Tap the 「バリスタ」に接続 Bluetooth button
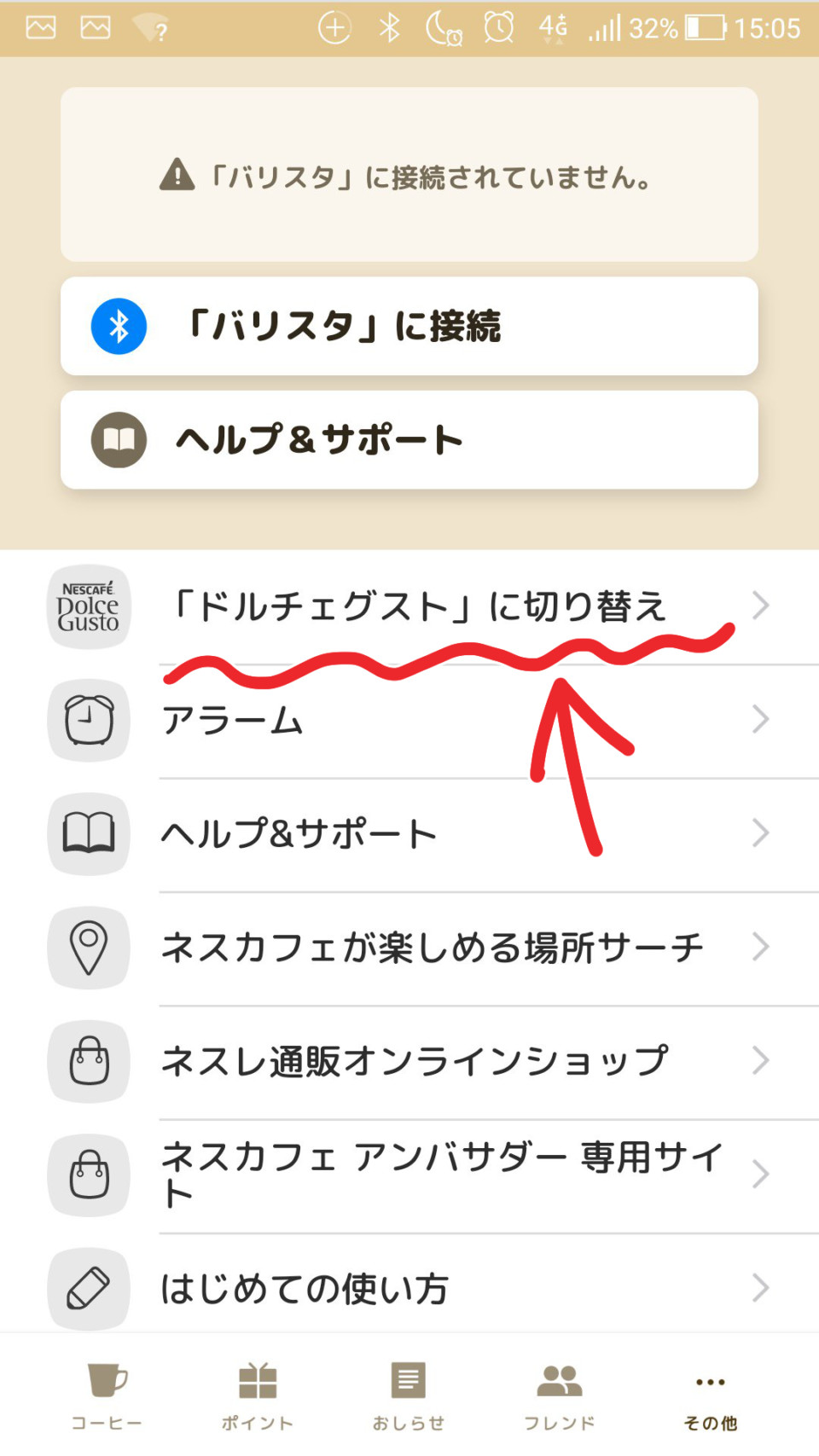The image size is (819, 1456). pos(409,326)
